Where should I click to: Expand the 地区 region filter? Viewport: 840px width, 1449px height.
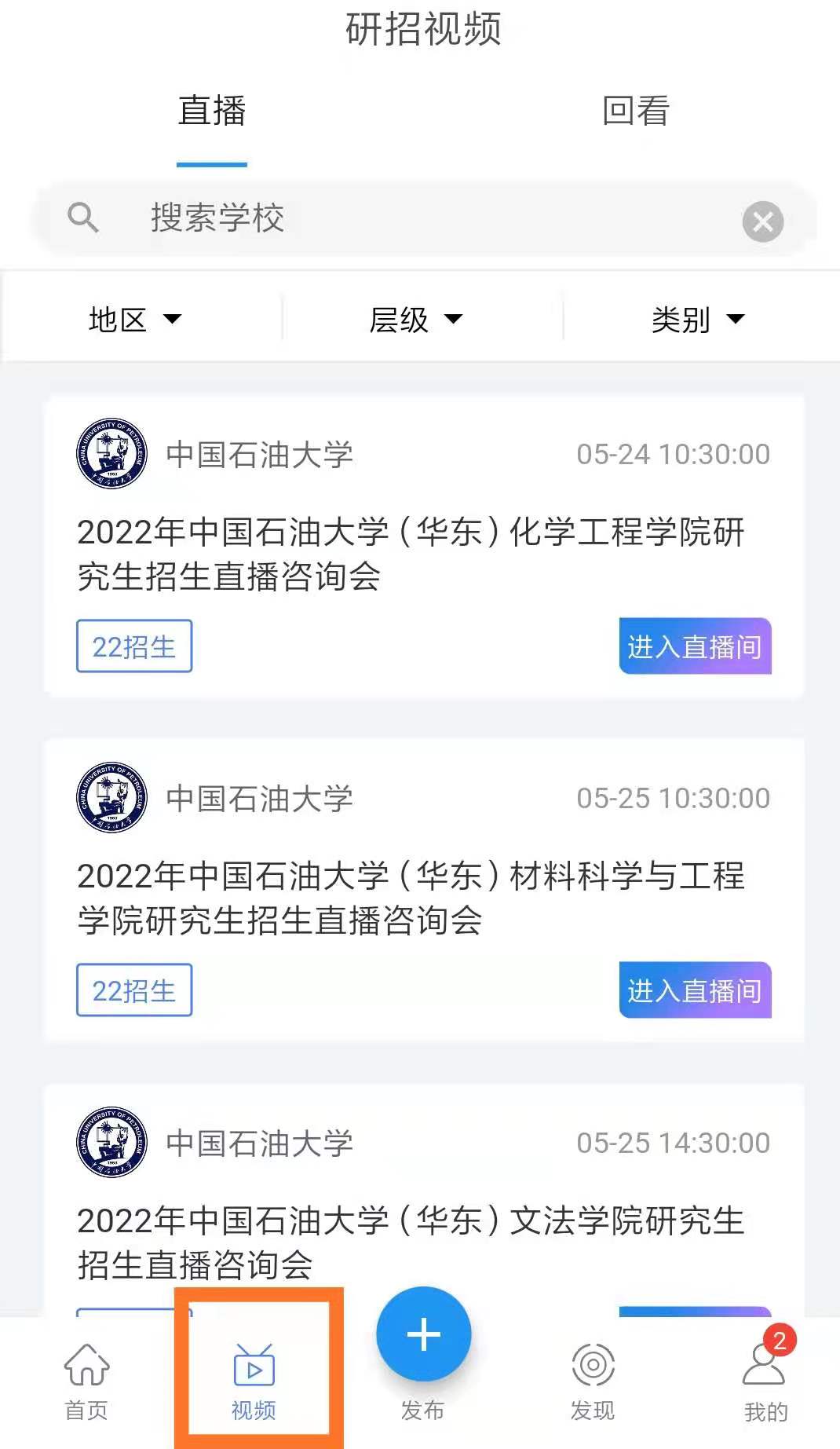(135, 318)
